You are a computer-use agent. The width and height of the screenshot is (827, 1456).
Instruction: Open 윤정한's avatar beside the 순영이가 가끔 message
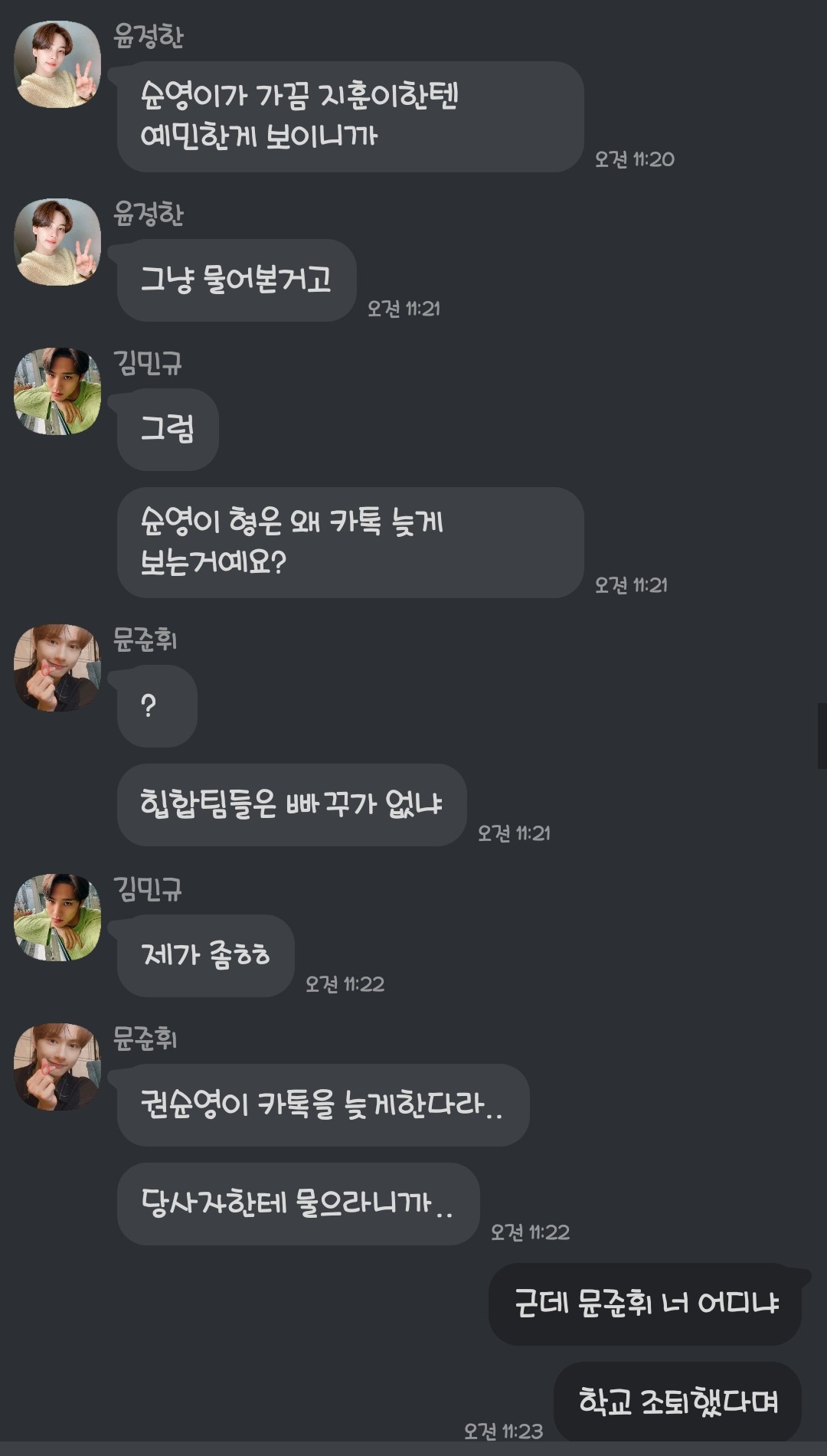click(57, 64)
